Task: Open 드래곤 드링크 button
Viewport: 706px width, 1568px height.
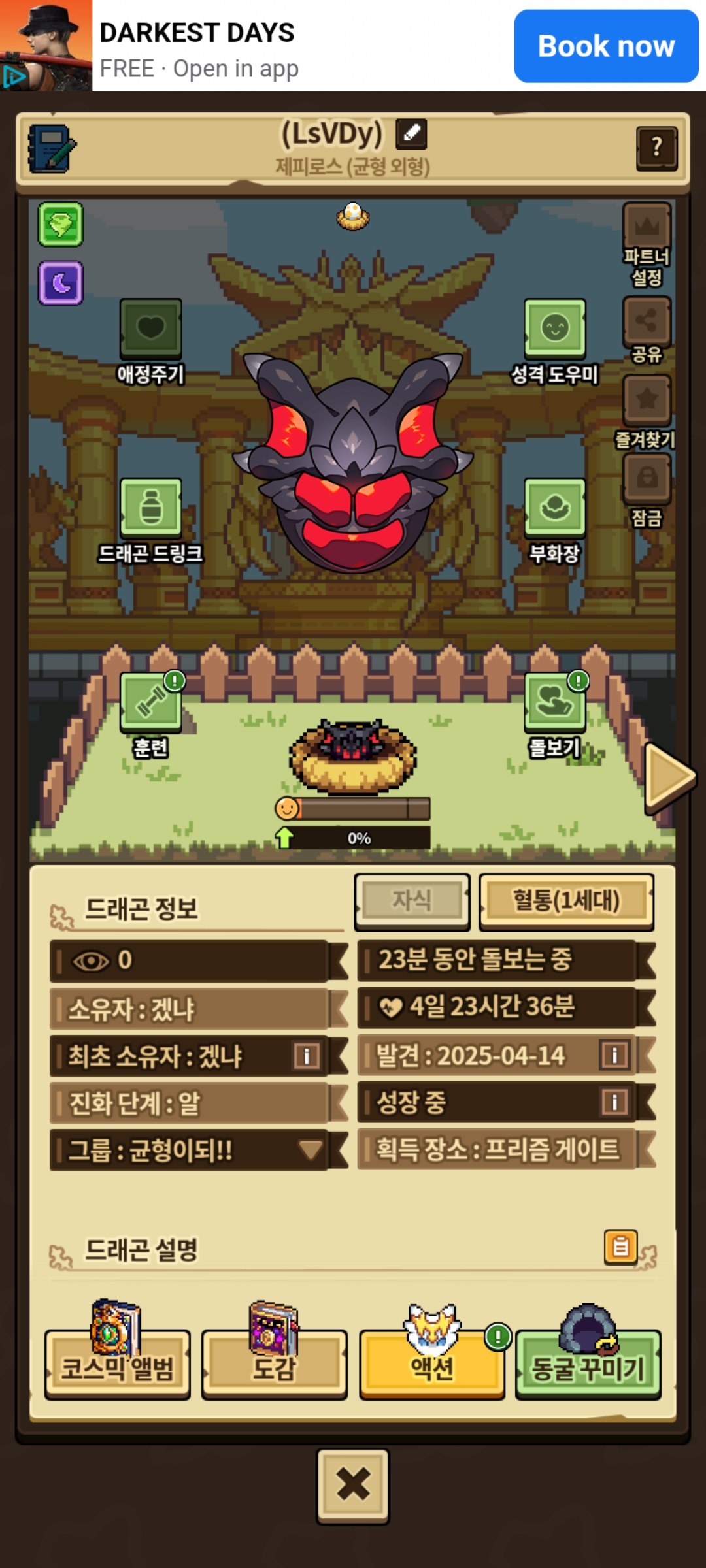Action: (x=150, y=508)
